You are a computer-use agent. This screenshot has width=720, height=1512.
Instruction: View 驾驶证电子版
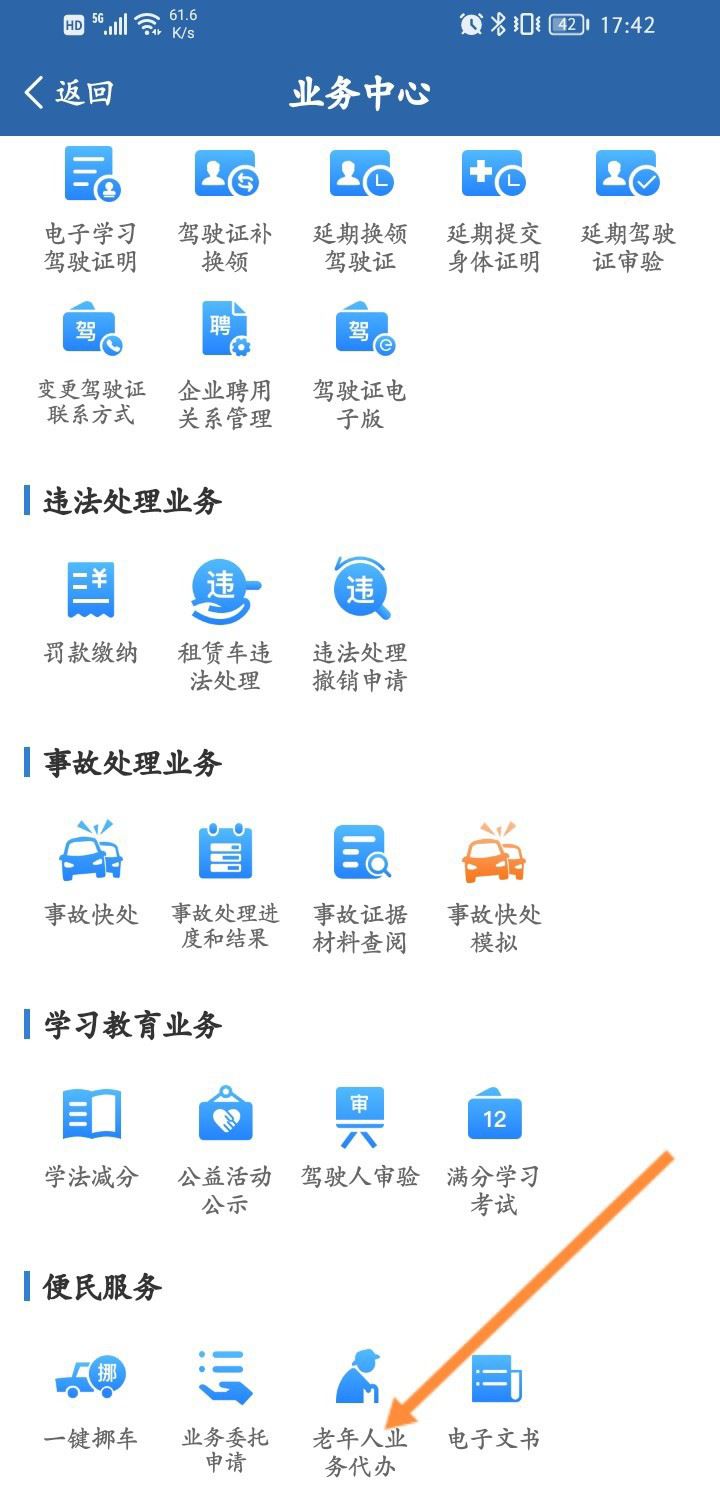(360, 365)
